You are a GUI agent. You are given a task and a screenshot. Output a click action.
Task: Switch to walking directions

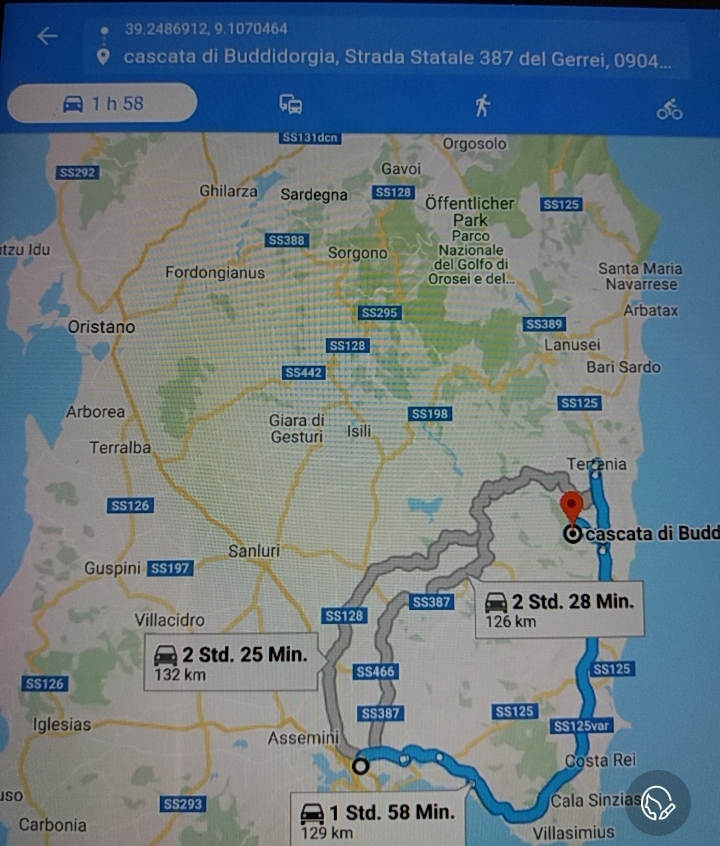tap(482, 105)
